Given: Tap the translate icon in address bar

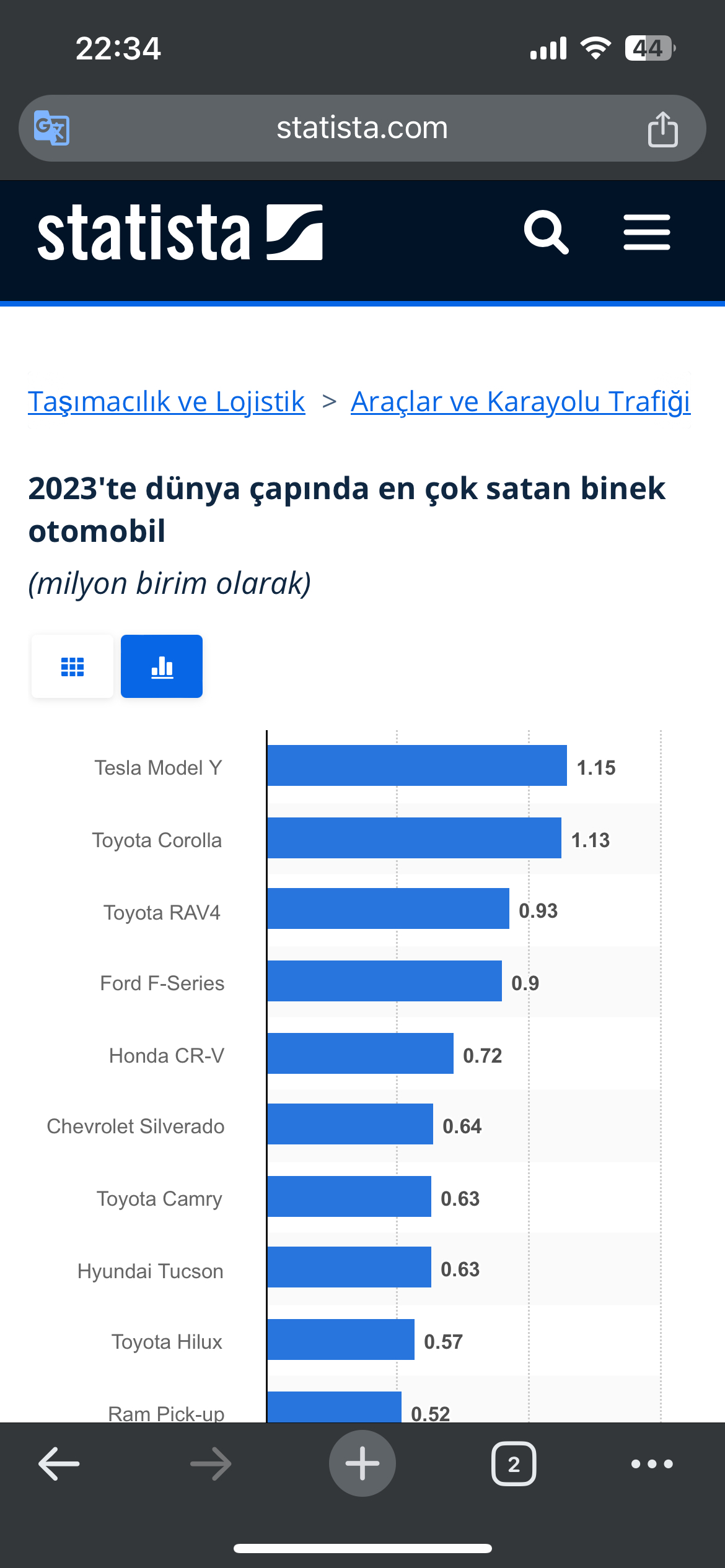Looking at the screenshot, I should 51,128.
